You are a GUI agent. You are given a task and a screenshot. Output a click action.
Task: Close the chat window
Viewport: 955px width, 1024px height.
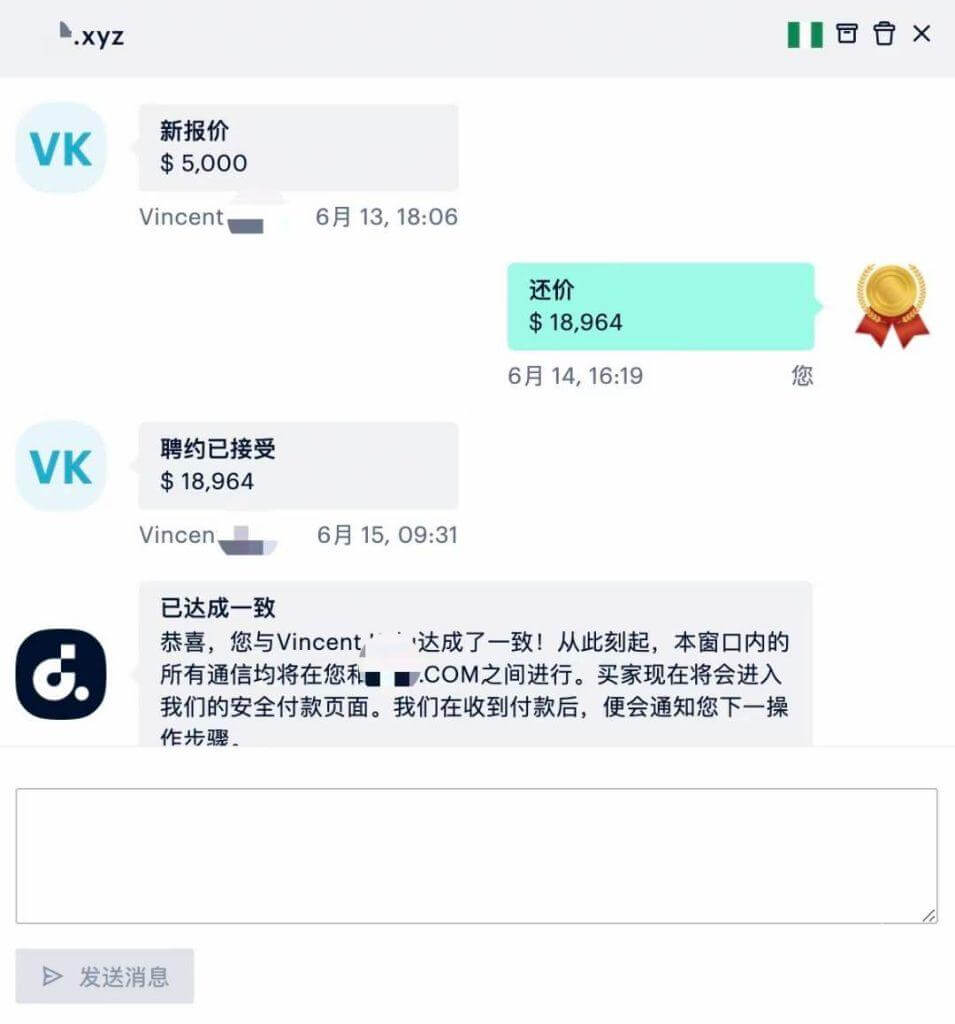click(x=922, y=34)
